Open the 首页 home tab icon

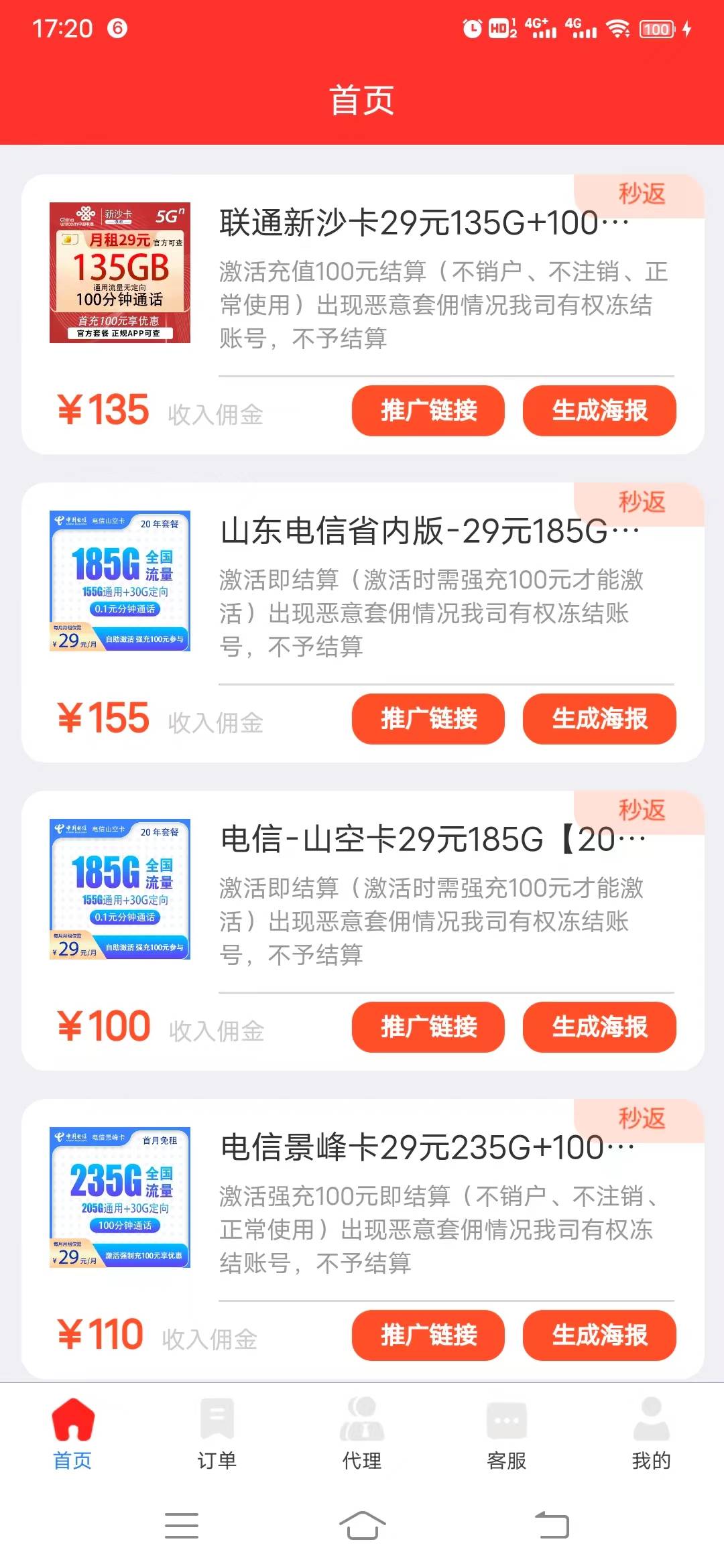(x=72, y=1417)
